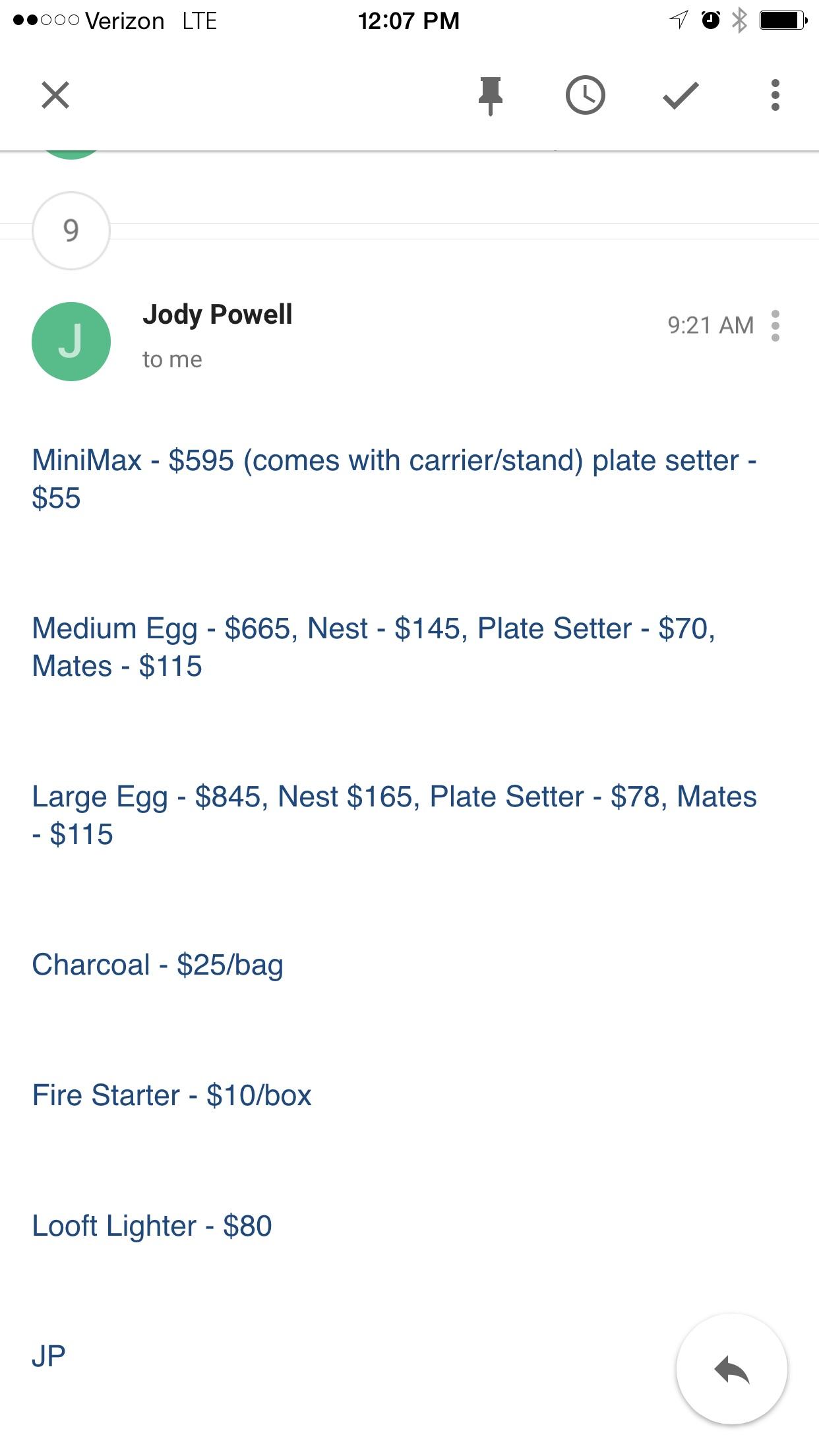
Task: Show recipient details for Jody Powell
Action: [172, 359]
